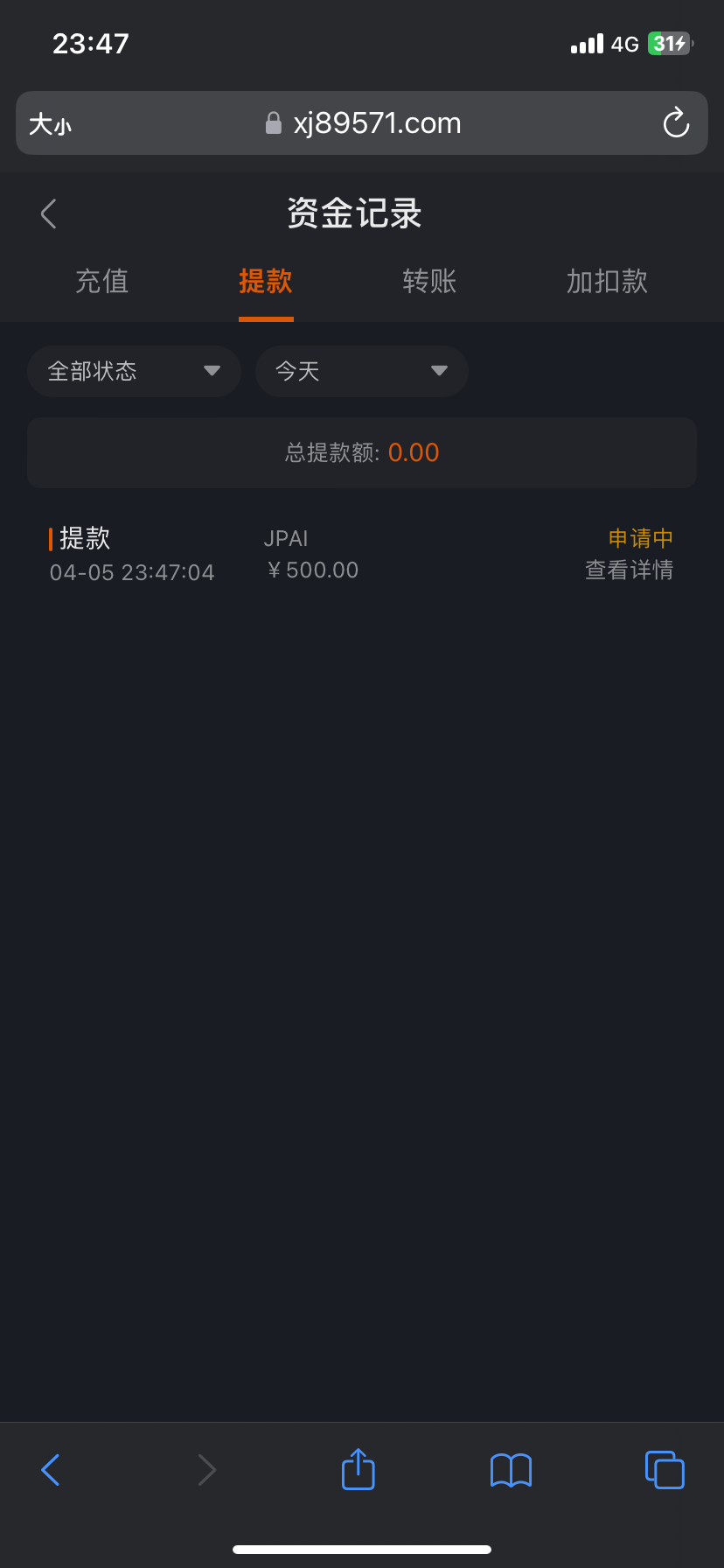Image resolution: width=724 pixels, height=1568 pixels.
Task: Select the 提款 tab
Action: pos(266,282)
